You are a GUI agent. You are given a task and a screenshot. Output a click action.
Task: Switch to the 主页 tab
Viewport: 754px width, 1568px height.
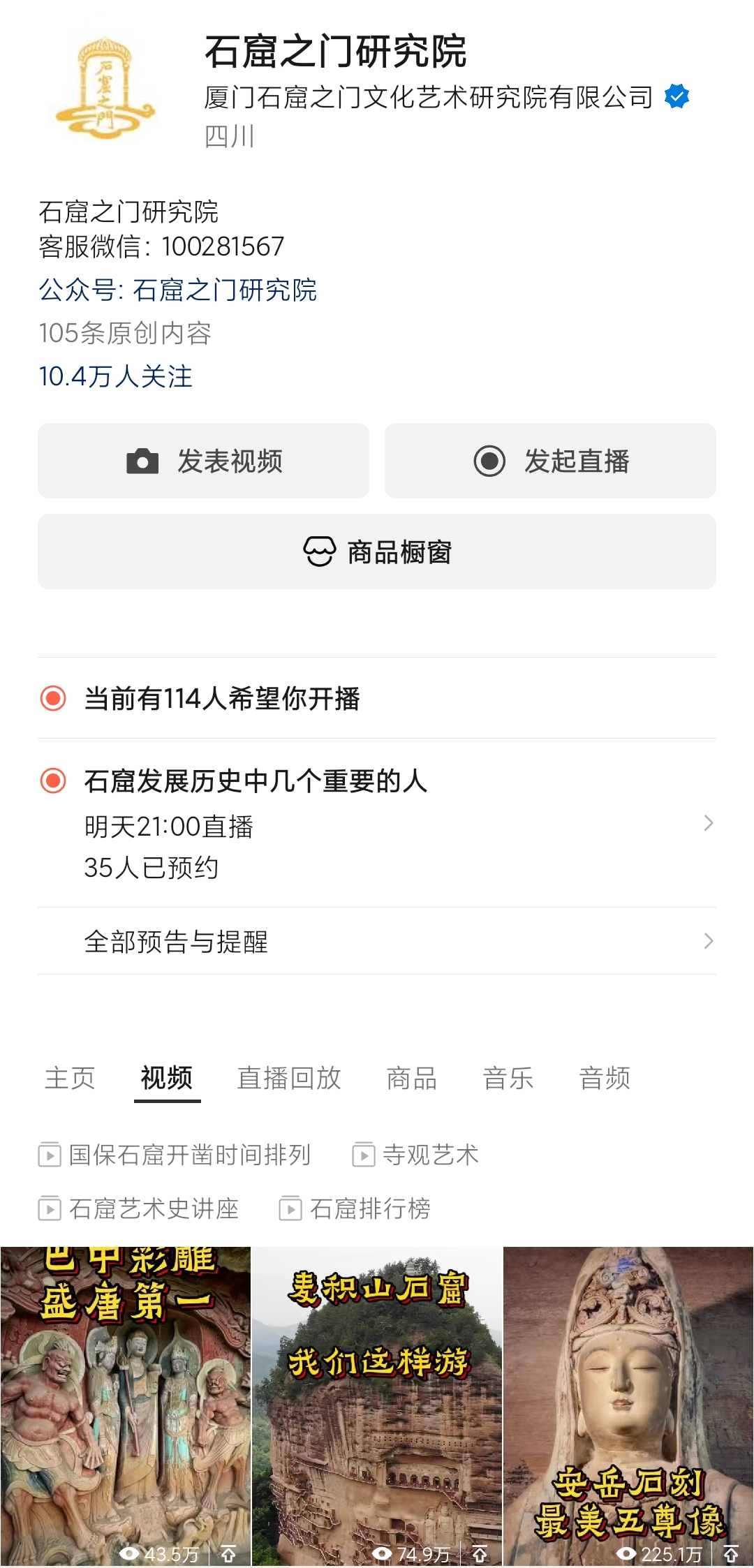click(x=70, y=1078)
